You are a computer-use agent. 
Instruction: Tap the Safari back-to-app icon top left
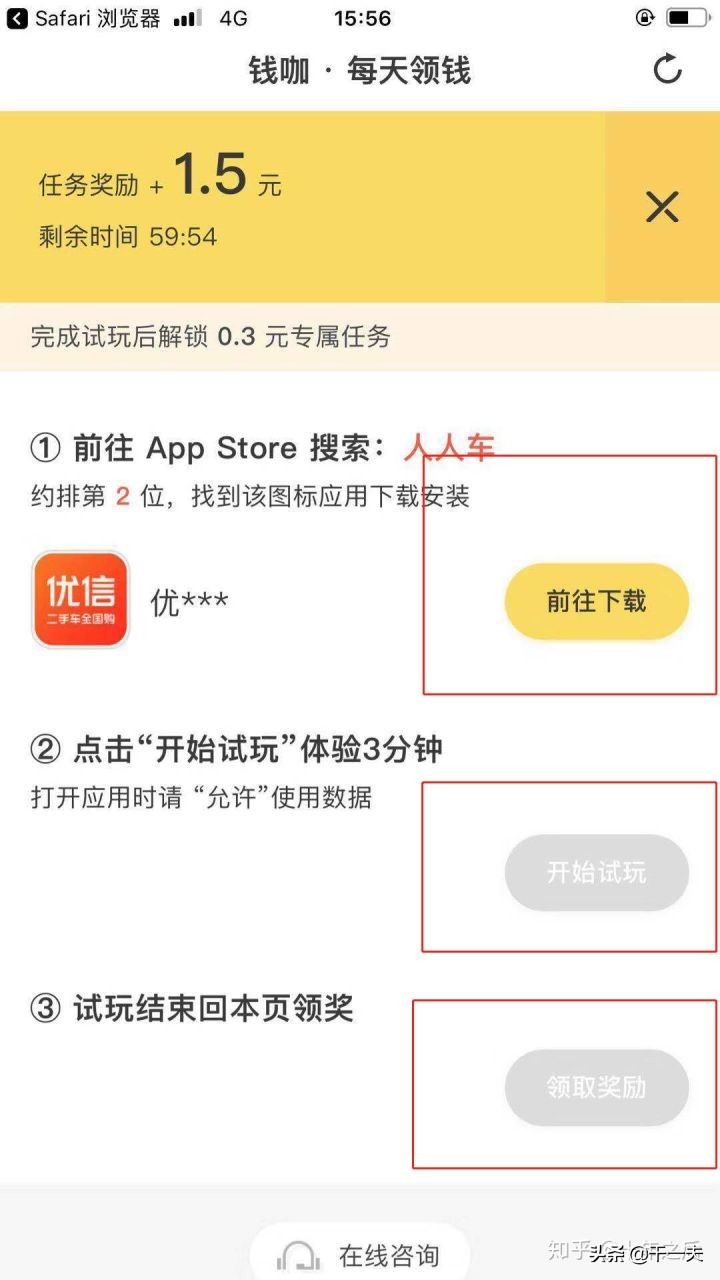(14, 16)
